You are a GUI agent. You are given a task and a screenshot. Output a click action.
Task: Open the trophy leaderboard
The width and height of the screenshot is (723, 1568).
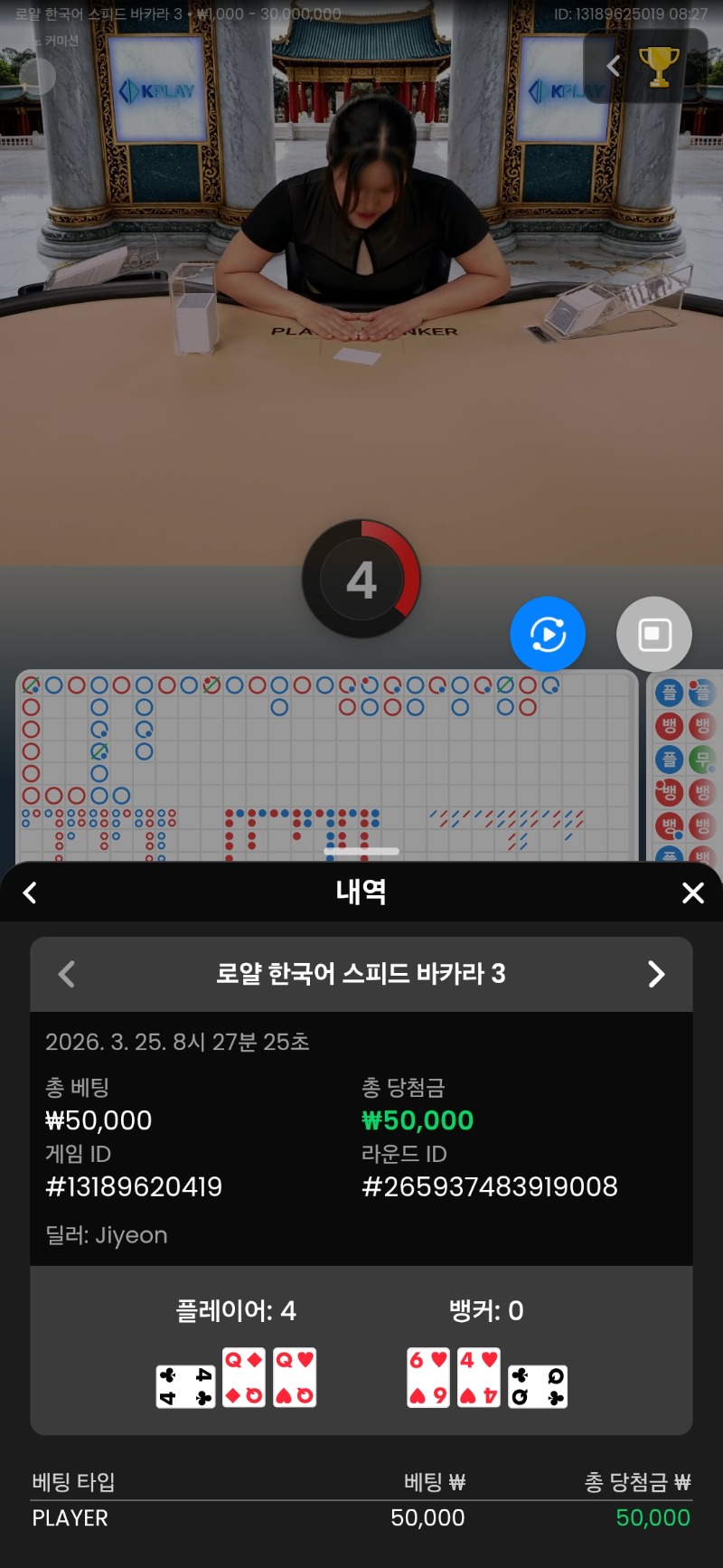659,66
